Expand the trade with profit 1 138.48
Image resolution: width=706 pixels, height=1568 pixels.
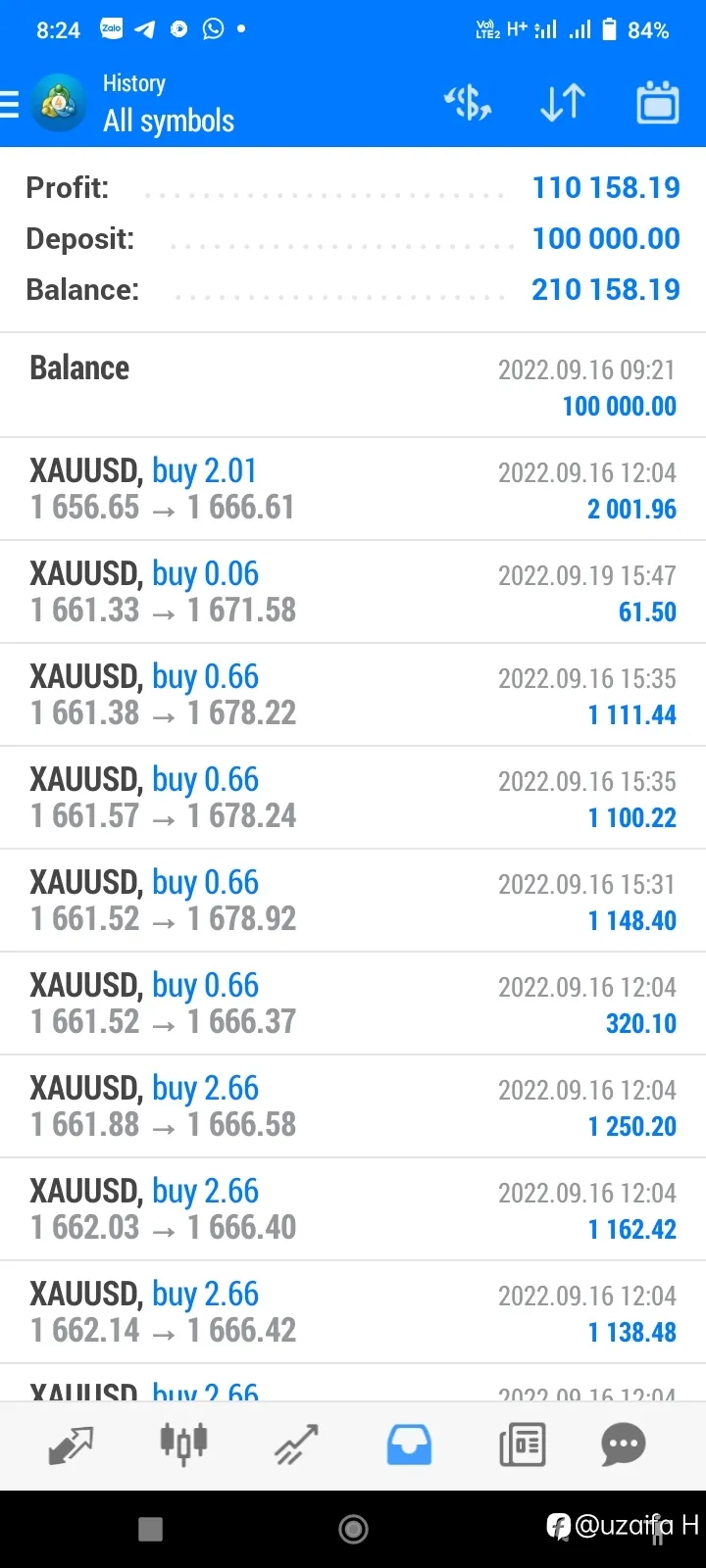[x=353, y=1312]
